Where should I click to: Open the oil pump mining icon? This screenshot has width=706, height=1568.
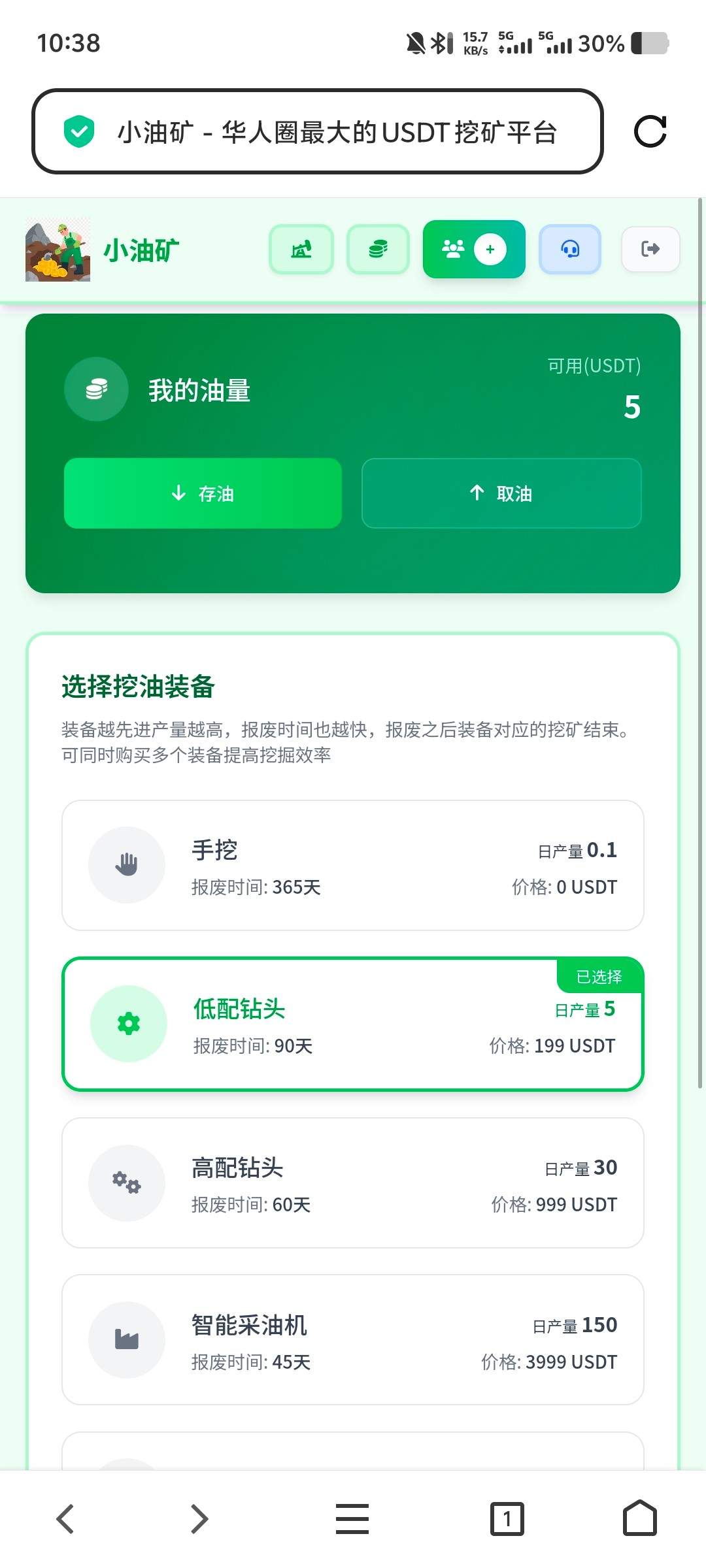click(x=301, y=249)
